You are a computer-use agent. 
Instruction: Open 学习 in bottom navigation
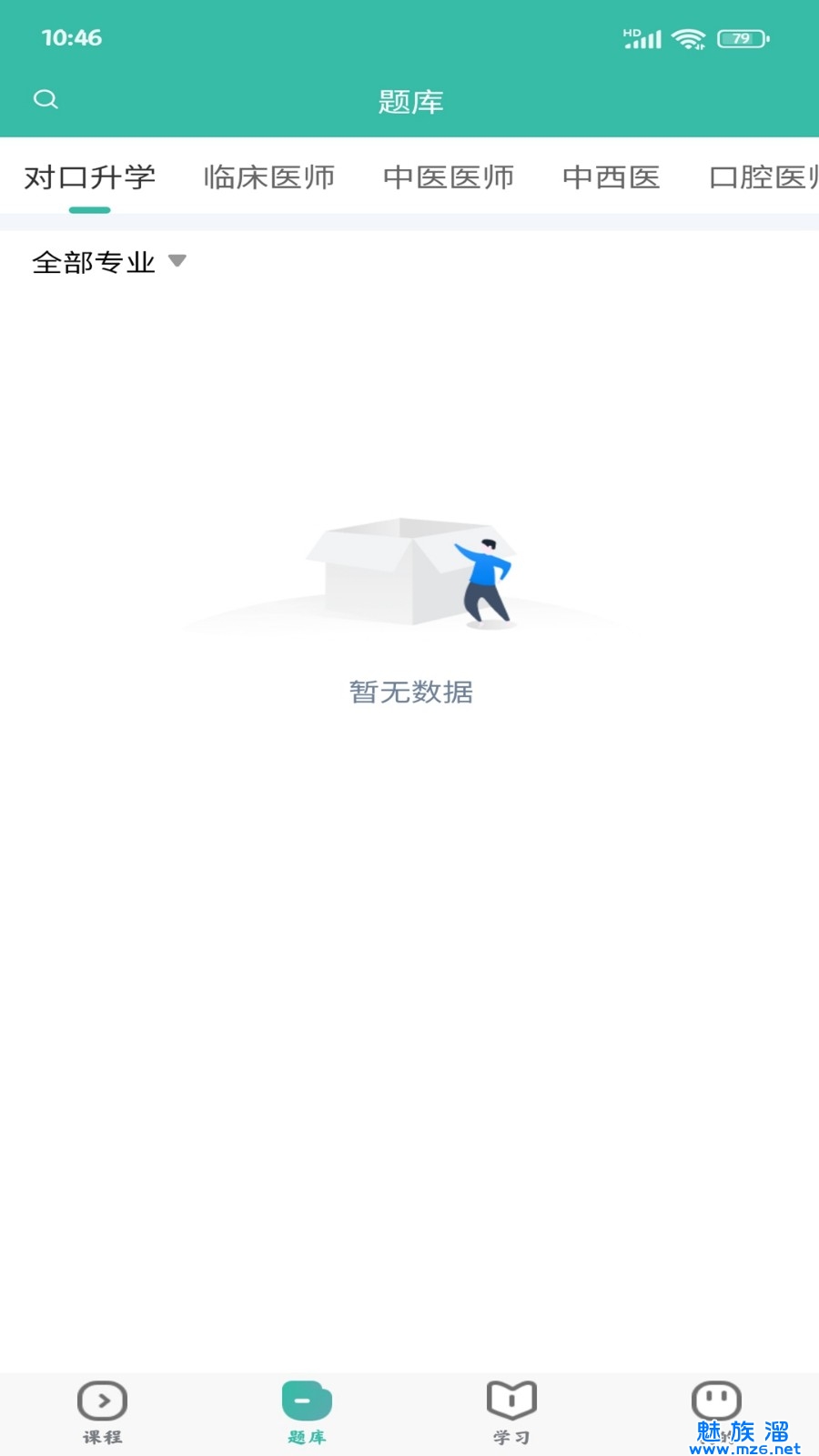[511, 1412]
